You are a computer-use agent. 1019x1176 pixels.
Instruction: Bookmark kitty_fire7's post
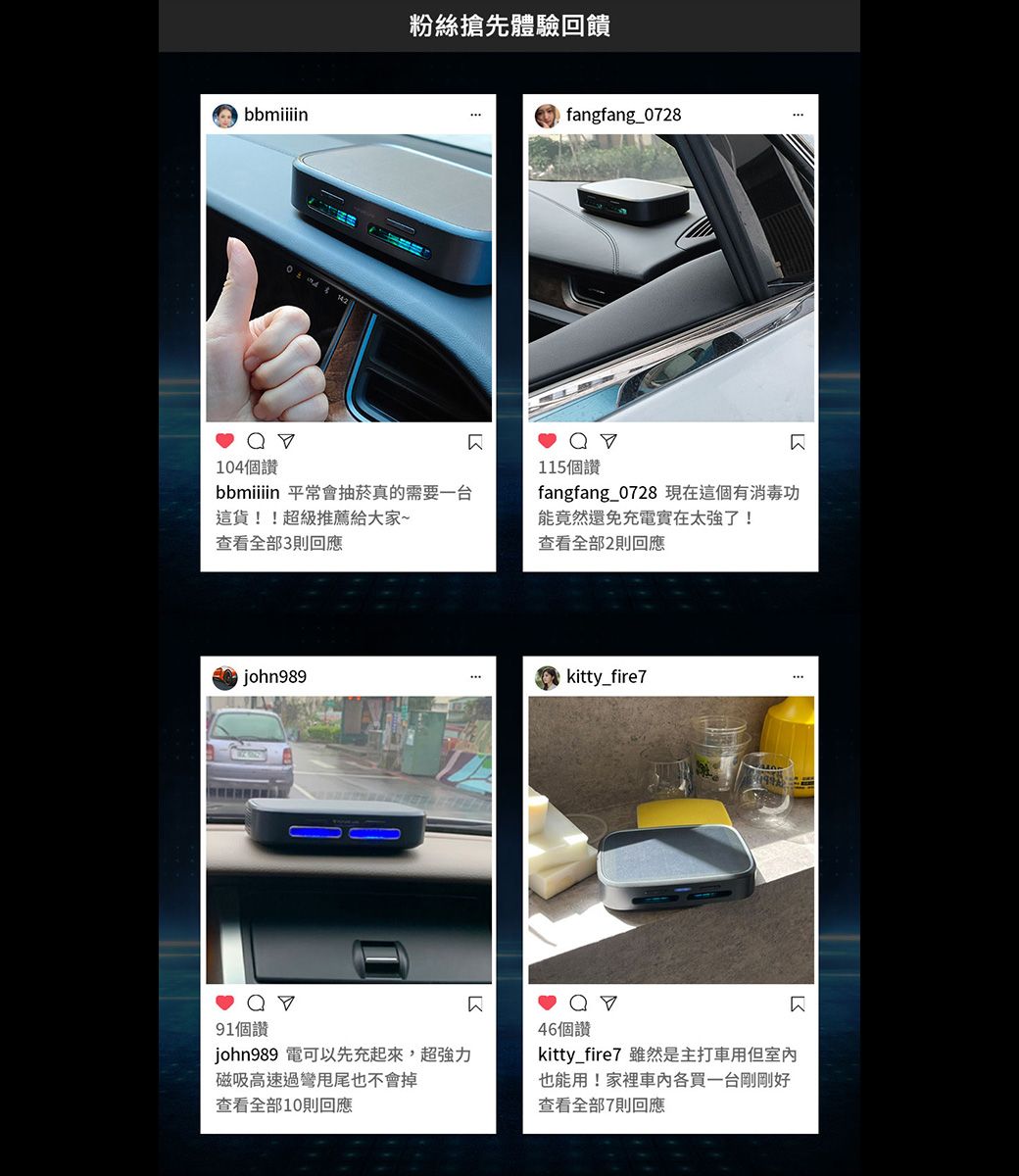[797, 1003]
